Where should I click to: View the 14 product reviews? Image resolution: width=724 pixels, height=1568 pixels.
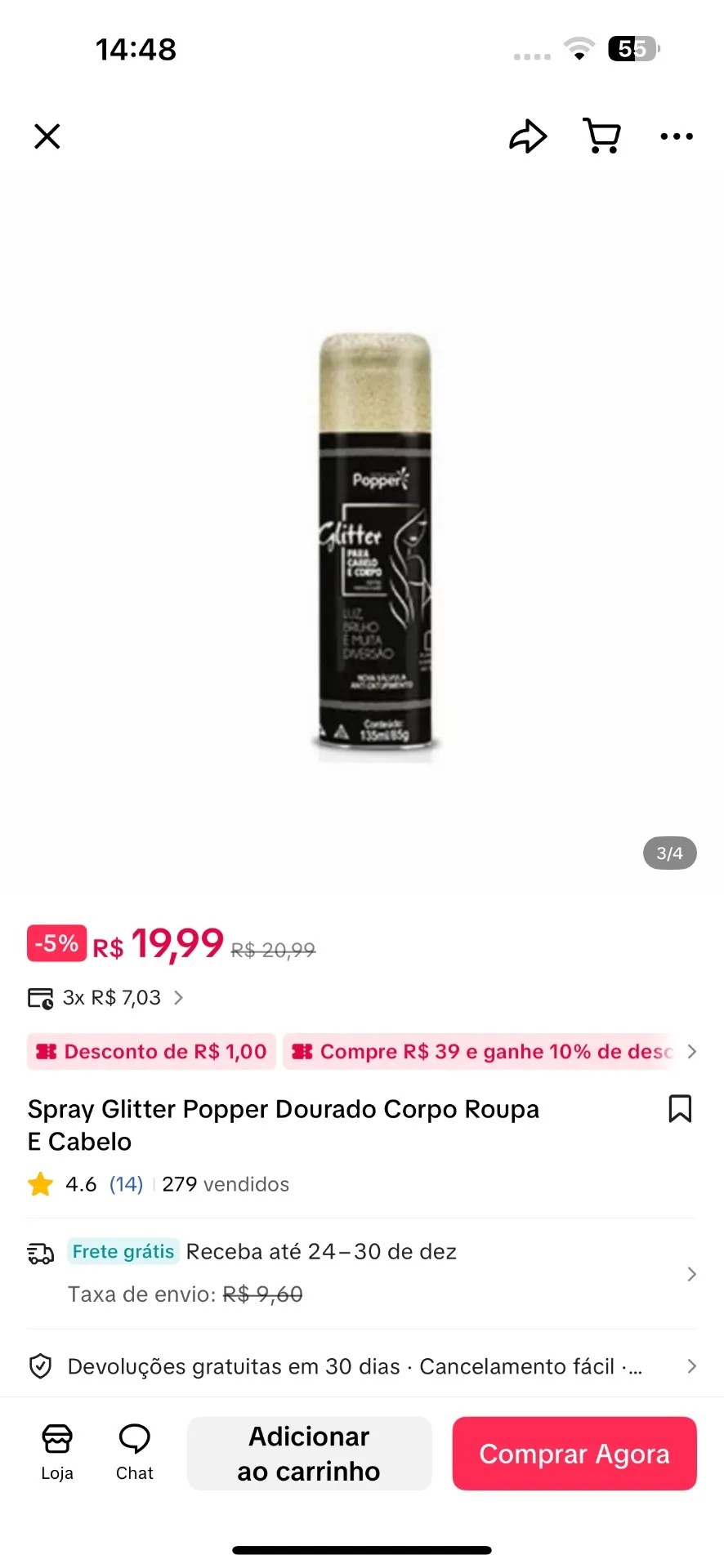click(126, 1184)
